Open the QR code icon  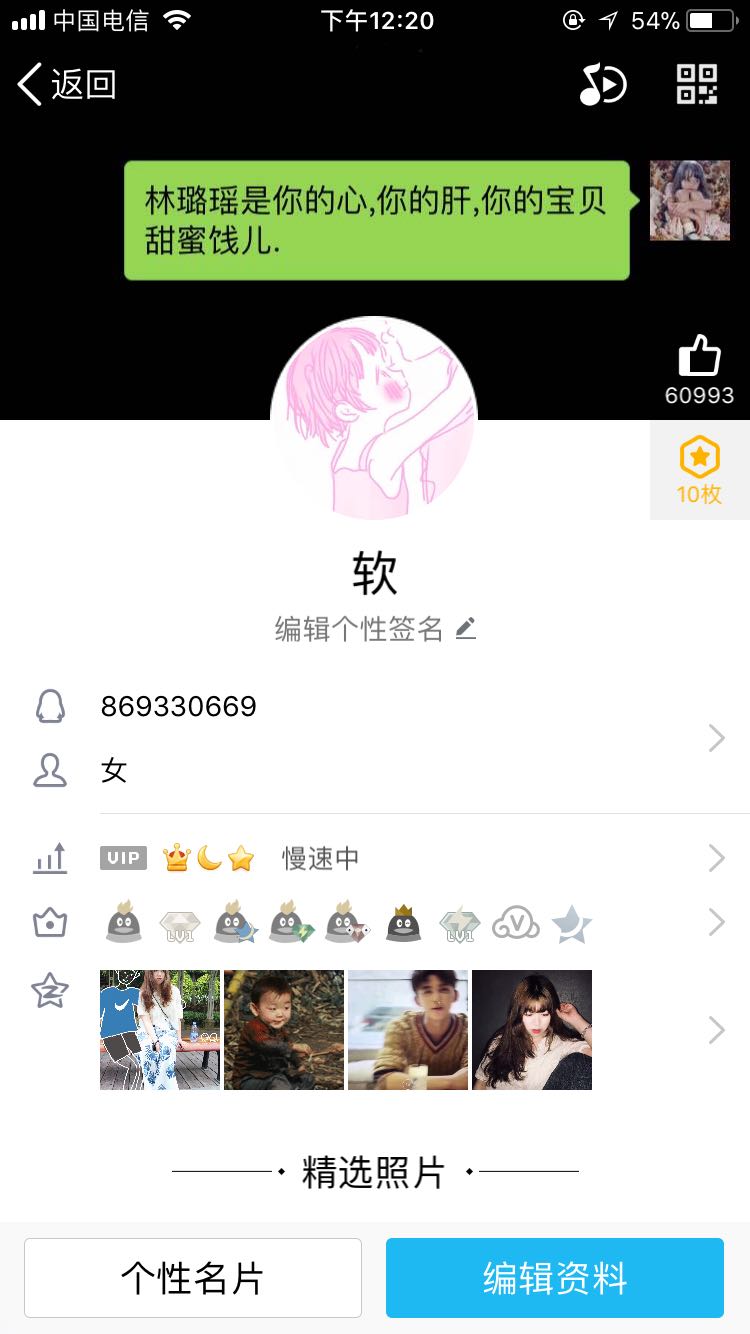697,84
